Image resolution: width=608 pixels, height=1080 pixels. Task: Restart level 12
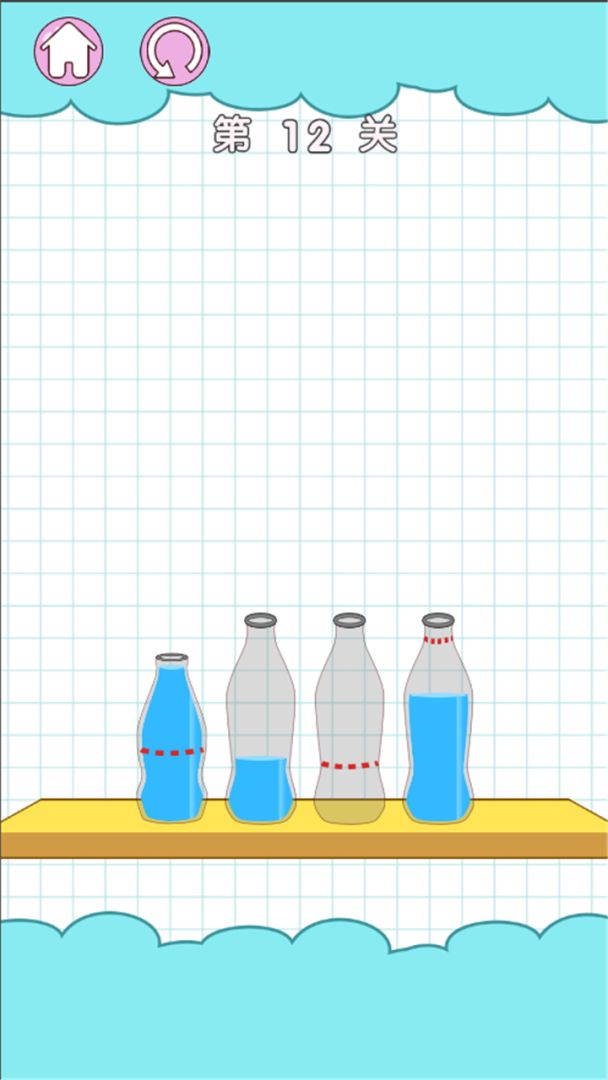tap(174, 50)
